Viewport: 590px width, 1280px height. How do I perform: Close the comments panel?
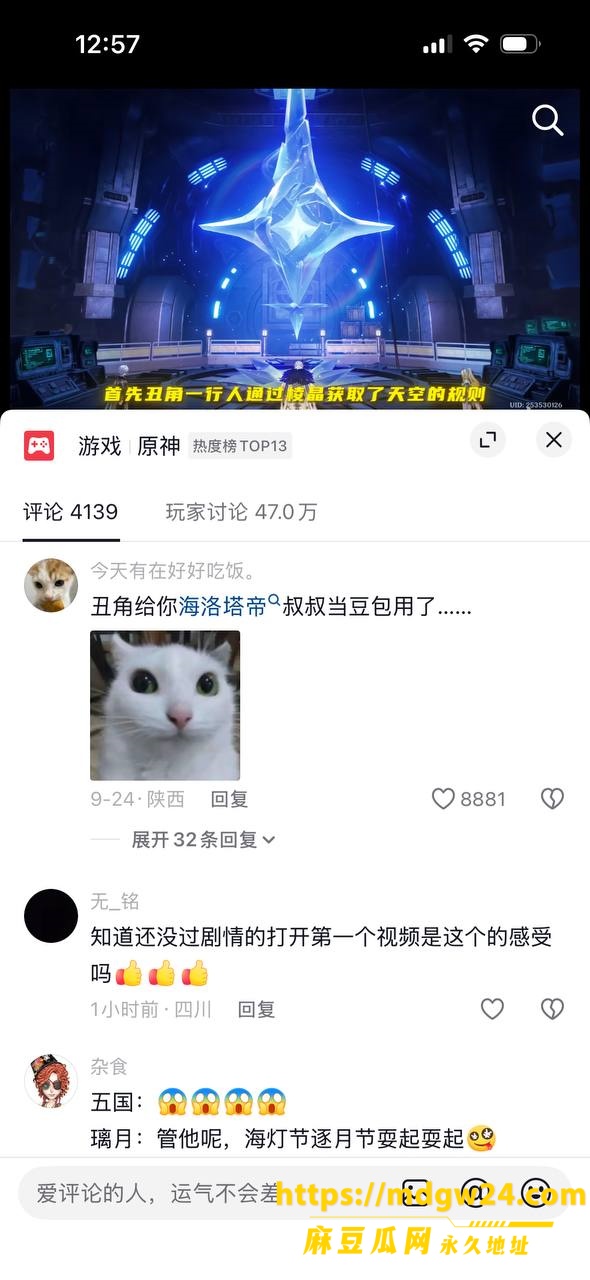coord(554,440)
